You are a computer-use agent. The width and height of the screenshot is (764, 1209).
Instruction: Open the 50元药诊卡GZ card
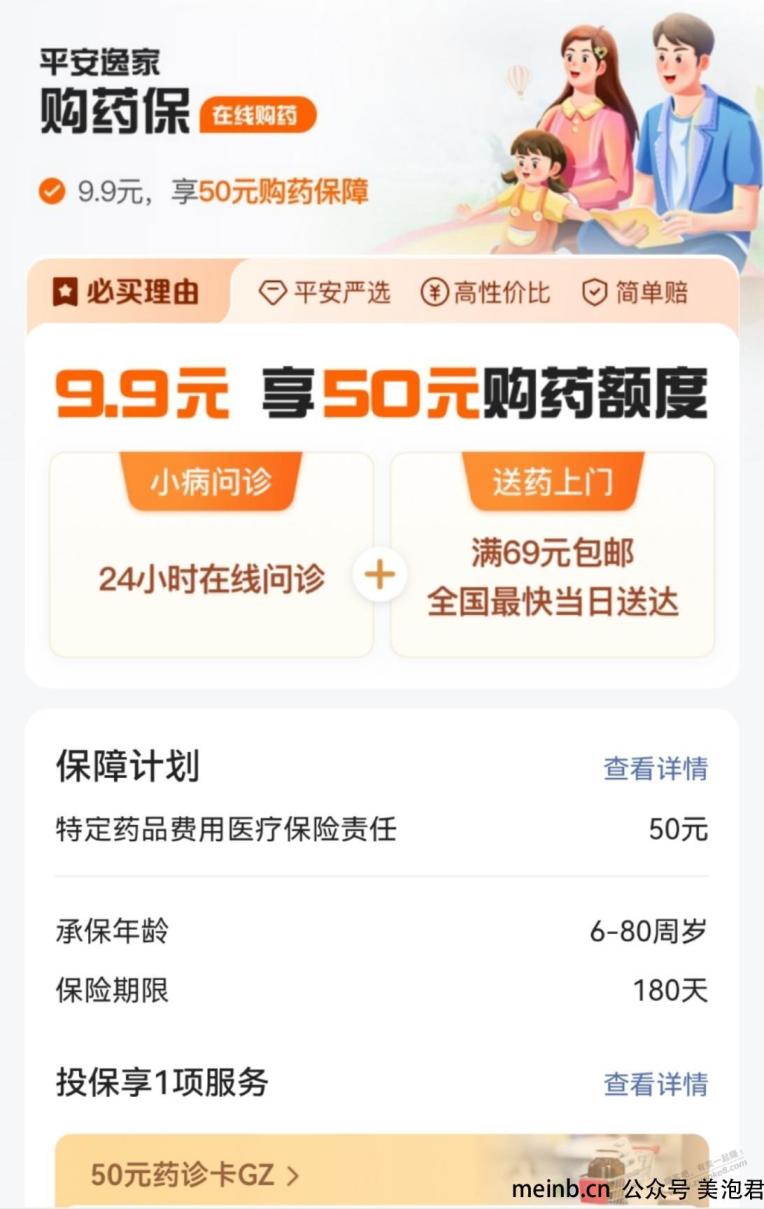coord(195,1174)
